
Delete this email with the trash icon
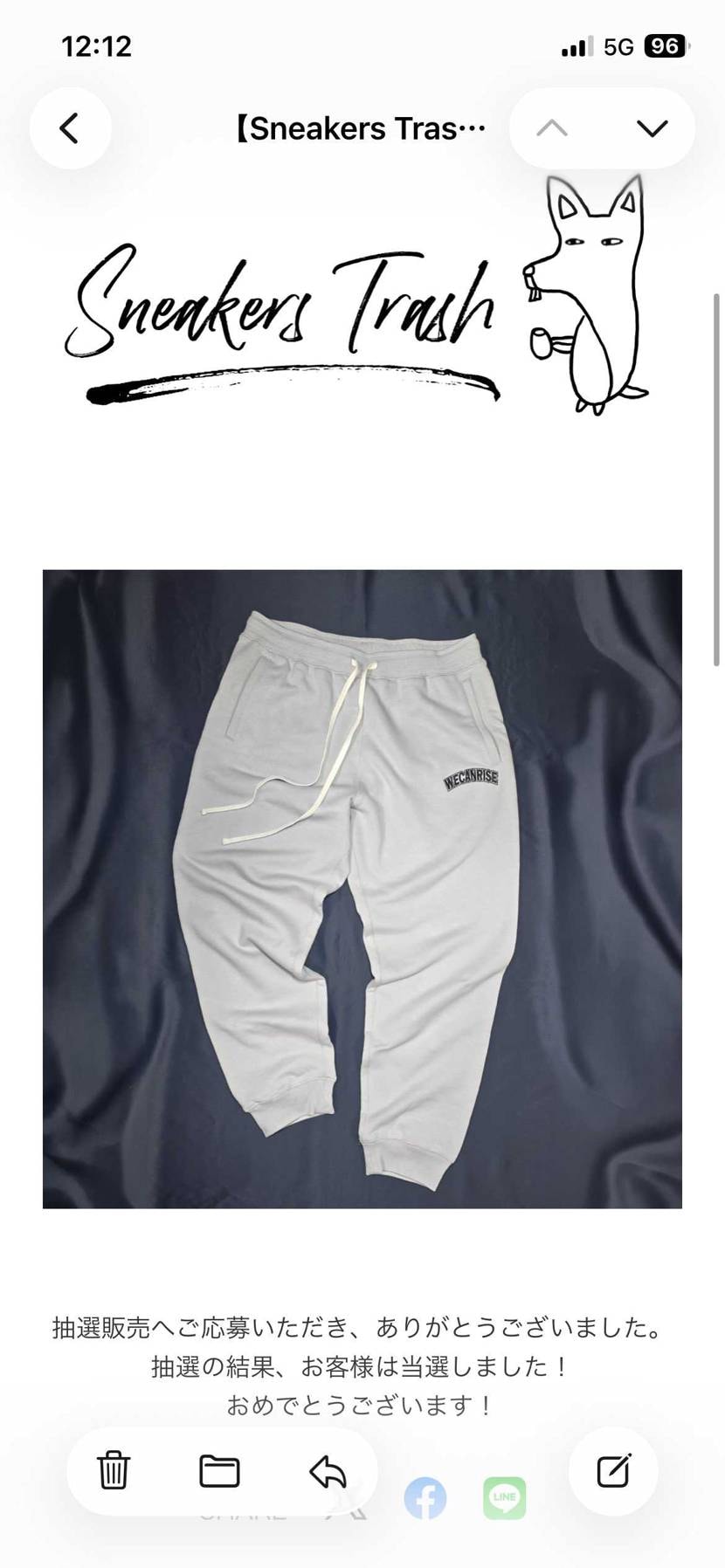114,1471
